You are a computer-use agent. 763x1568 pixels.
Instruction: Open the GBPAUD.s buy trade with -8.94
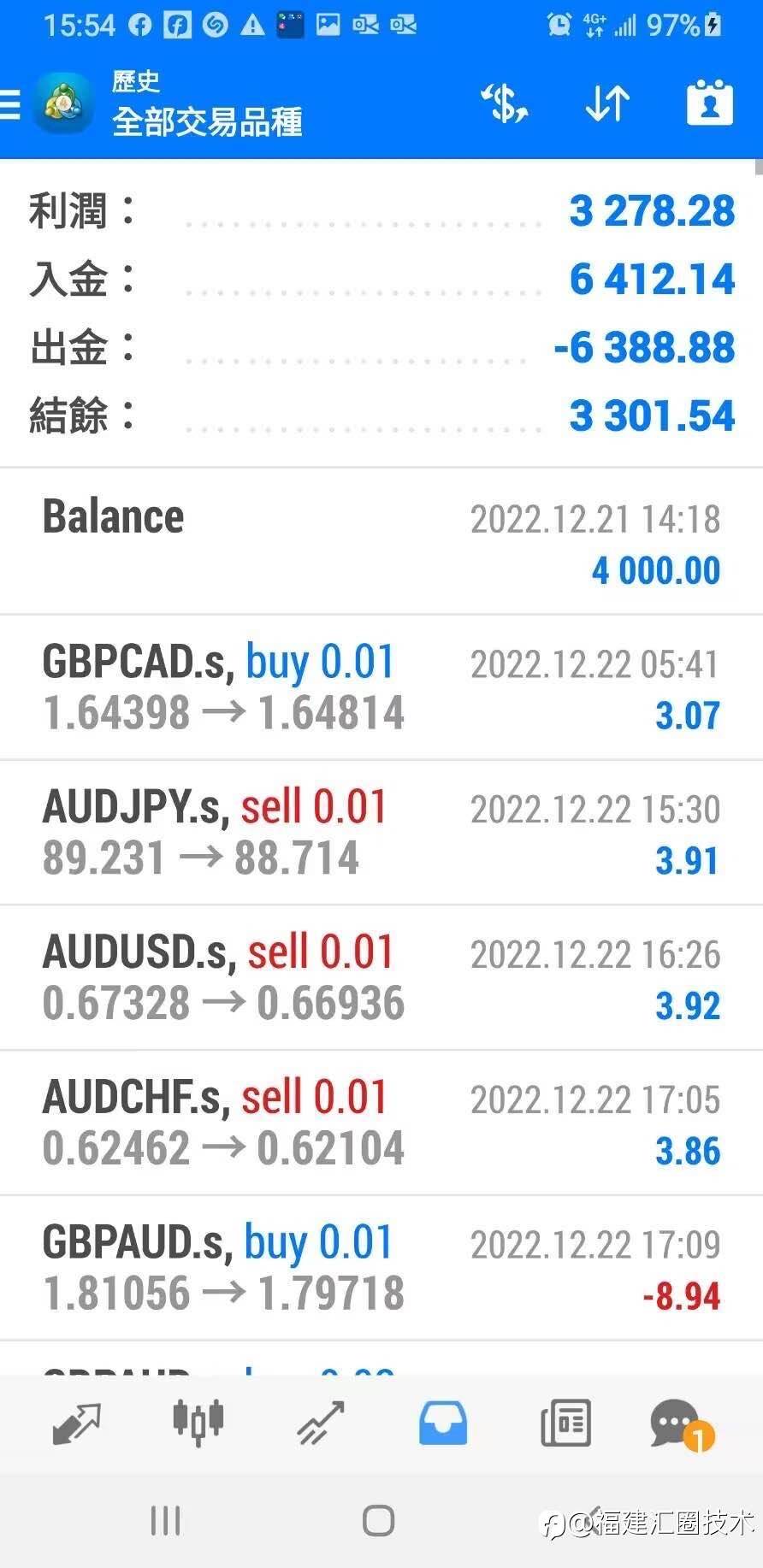[x=381, y=1269]
